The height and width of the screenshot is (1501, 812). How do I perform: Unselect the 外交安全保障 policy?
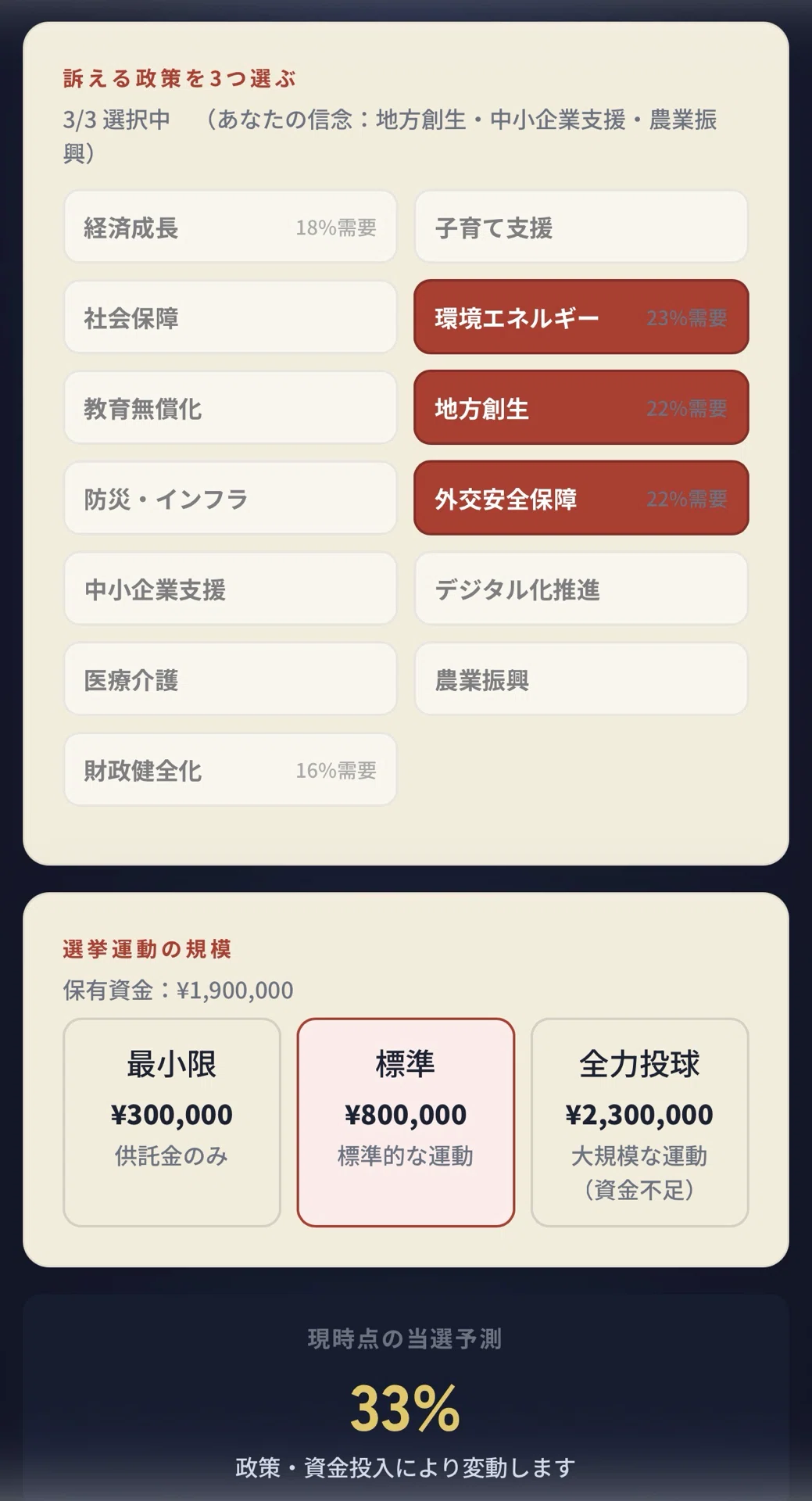coord(581,499)
